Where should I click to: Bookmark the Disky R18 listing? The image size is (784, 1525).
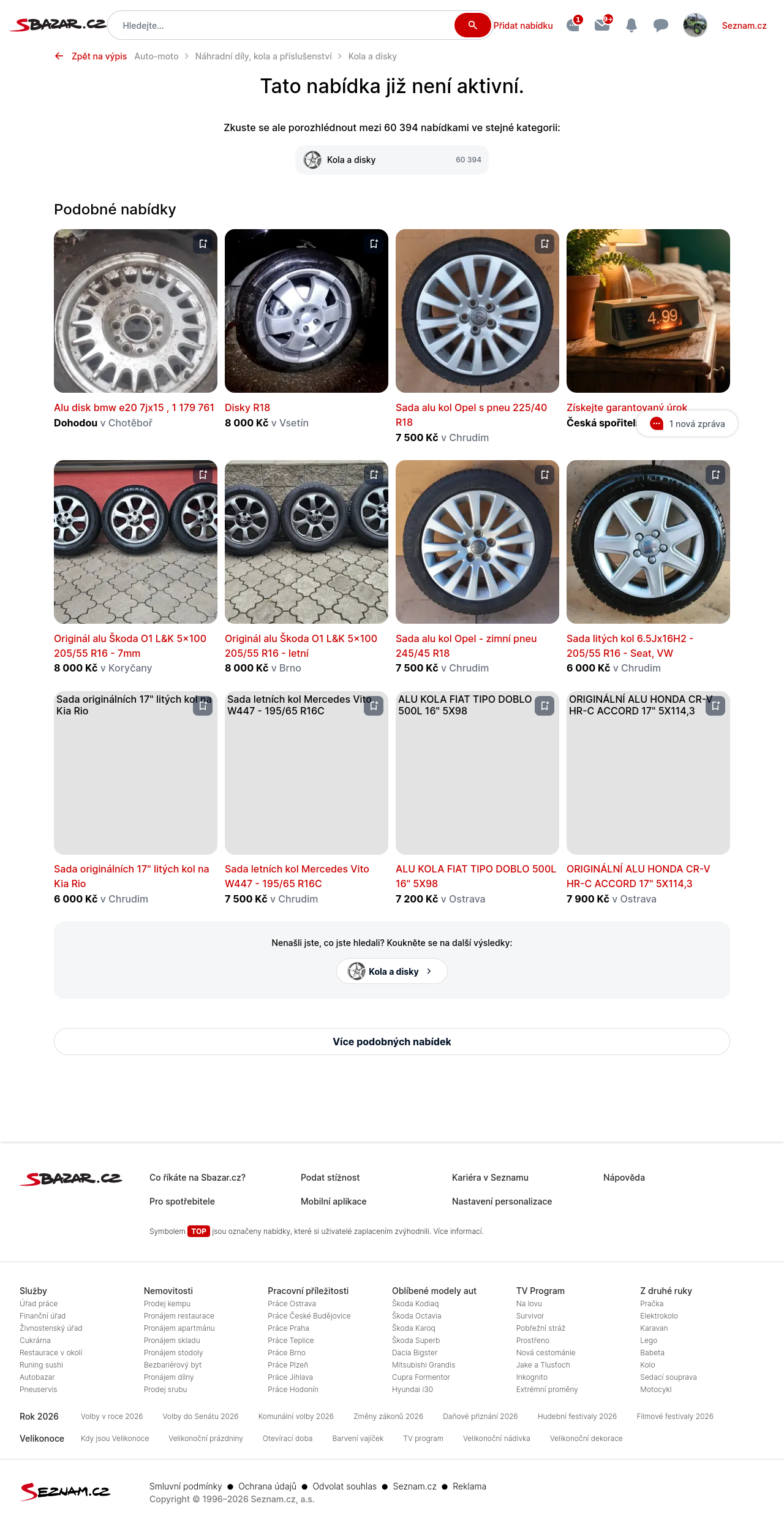click(x=374, y=244)
